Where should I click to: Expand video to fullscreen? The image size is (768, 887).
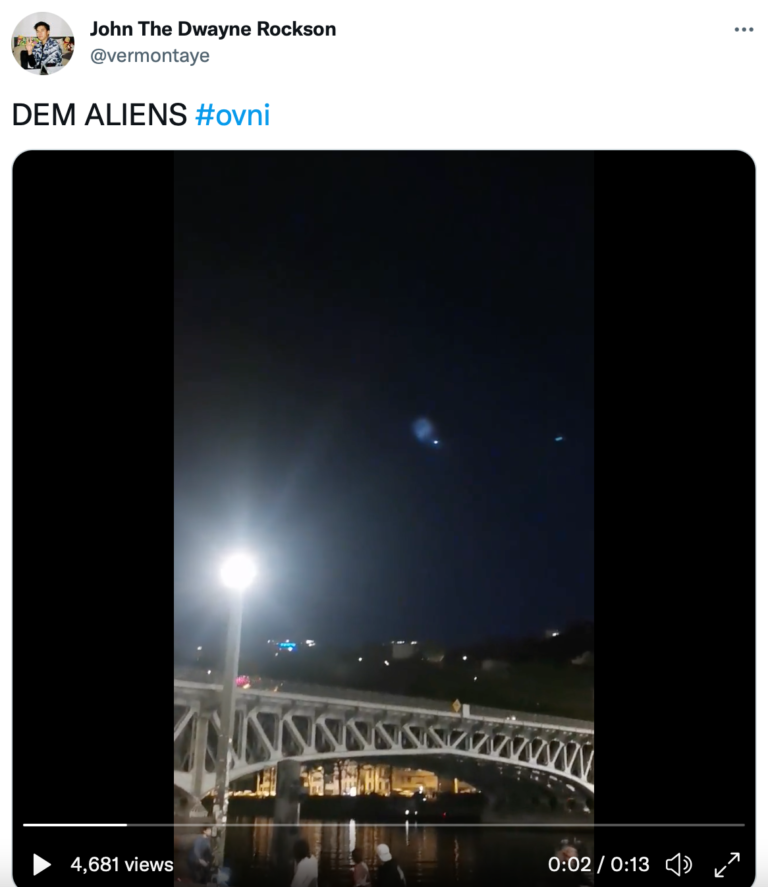coord(727,864)
